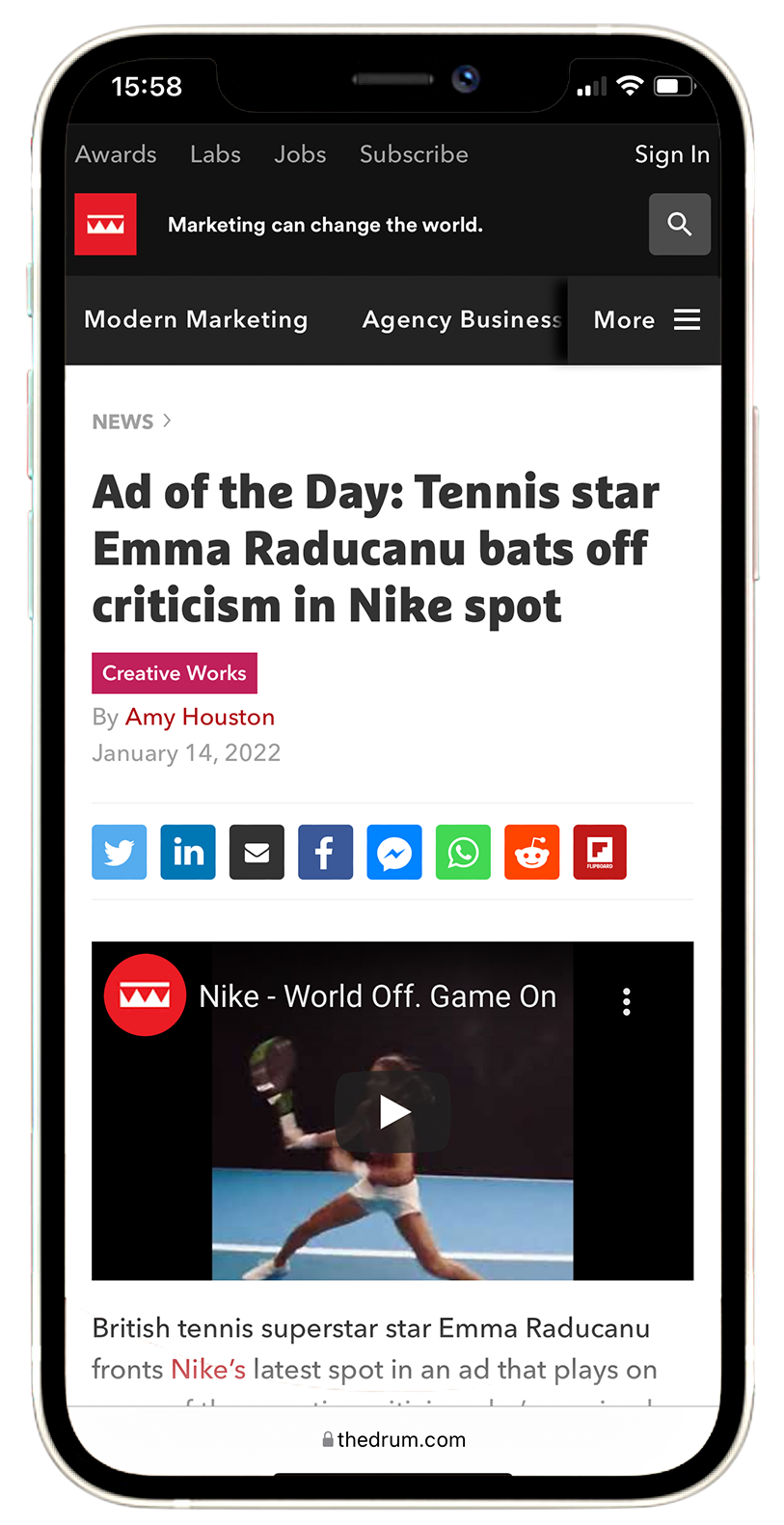Image resolution: width=784 pixels, height=1525 pixels.
Task: Open the Labs link
Action: click(215, 154)
